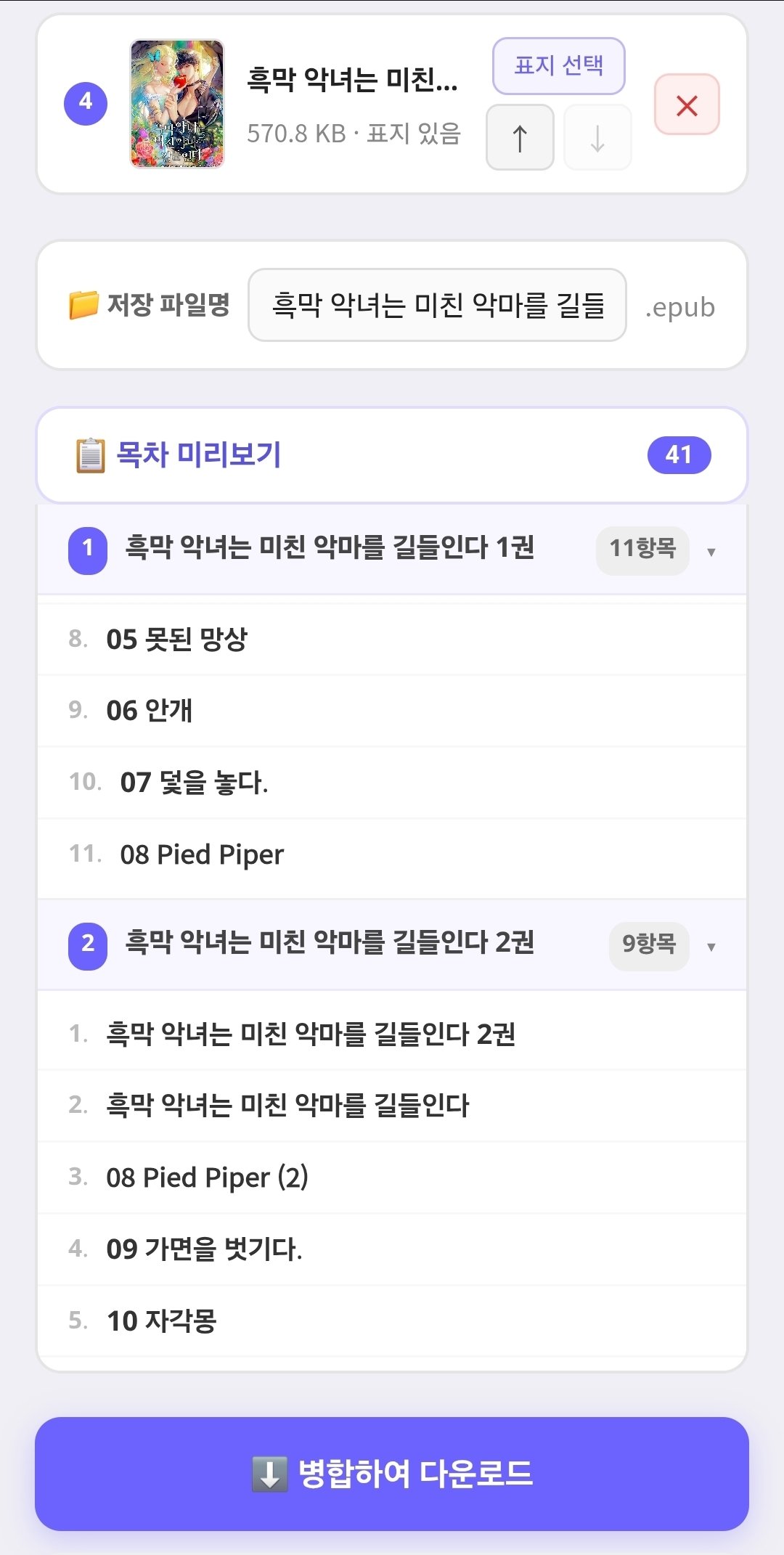Collapse the 1권 section in the contents
784x1555 pixels.
392,549
